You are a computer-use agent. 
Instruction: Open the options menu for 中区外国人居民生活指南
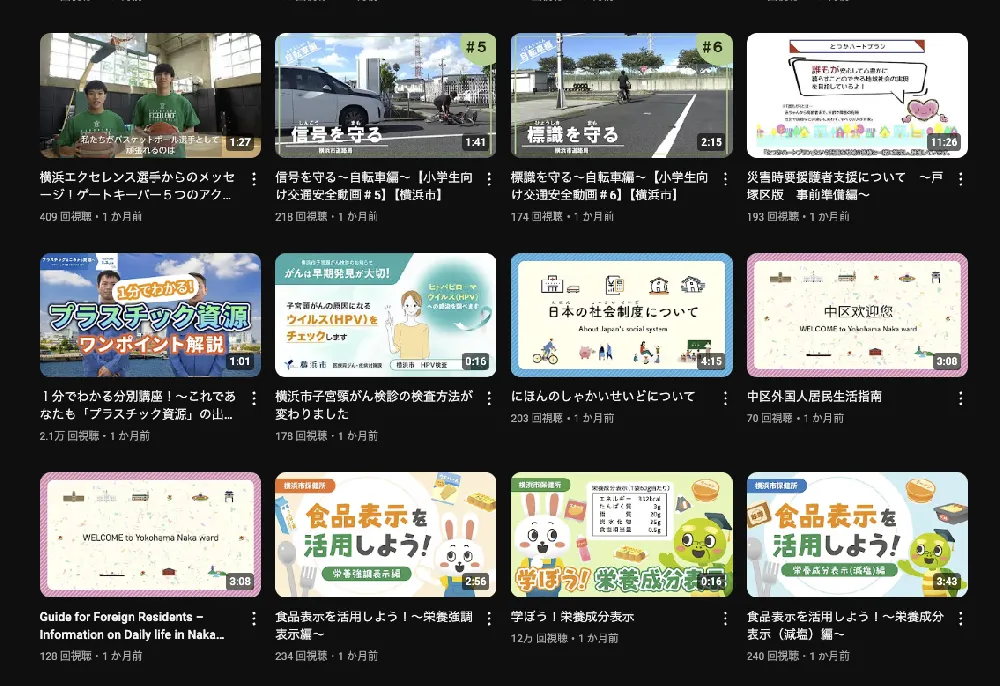tap(960, 398)
